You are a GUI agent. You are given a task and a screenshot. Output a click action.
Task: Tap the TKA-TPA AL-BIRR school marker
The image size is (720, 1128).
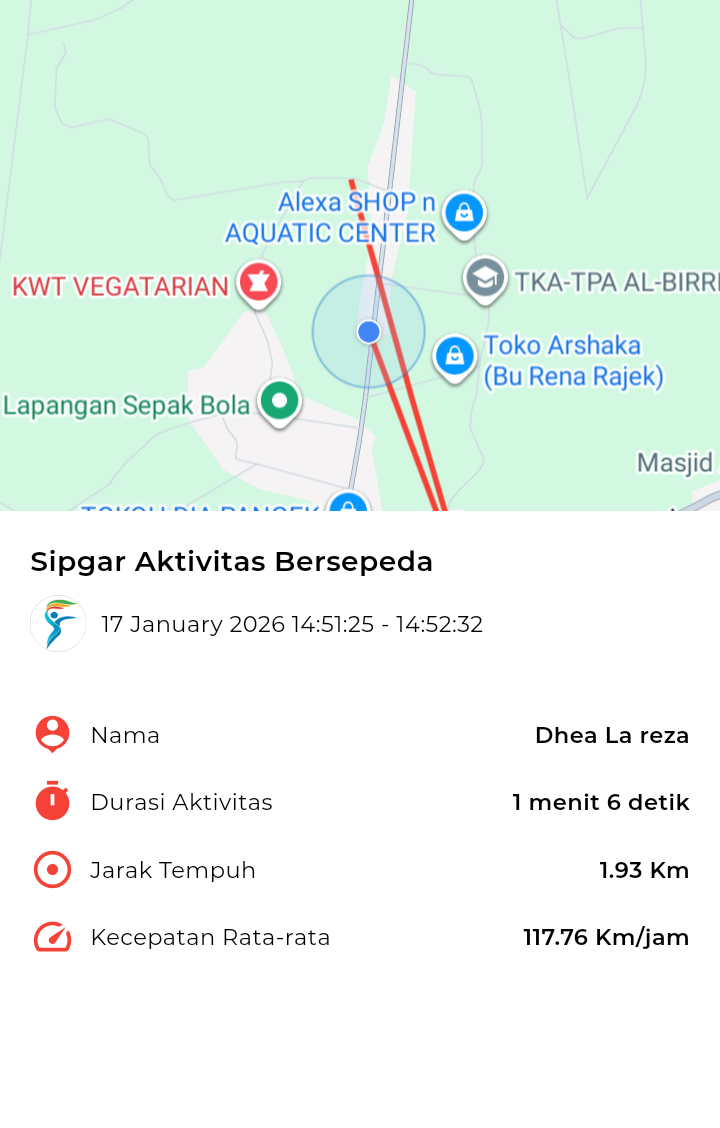coord(486,279)
